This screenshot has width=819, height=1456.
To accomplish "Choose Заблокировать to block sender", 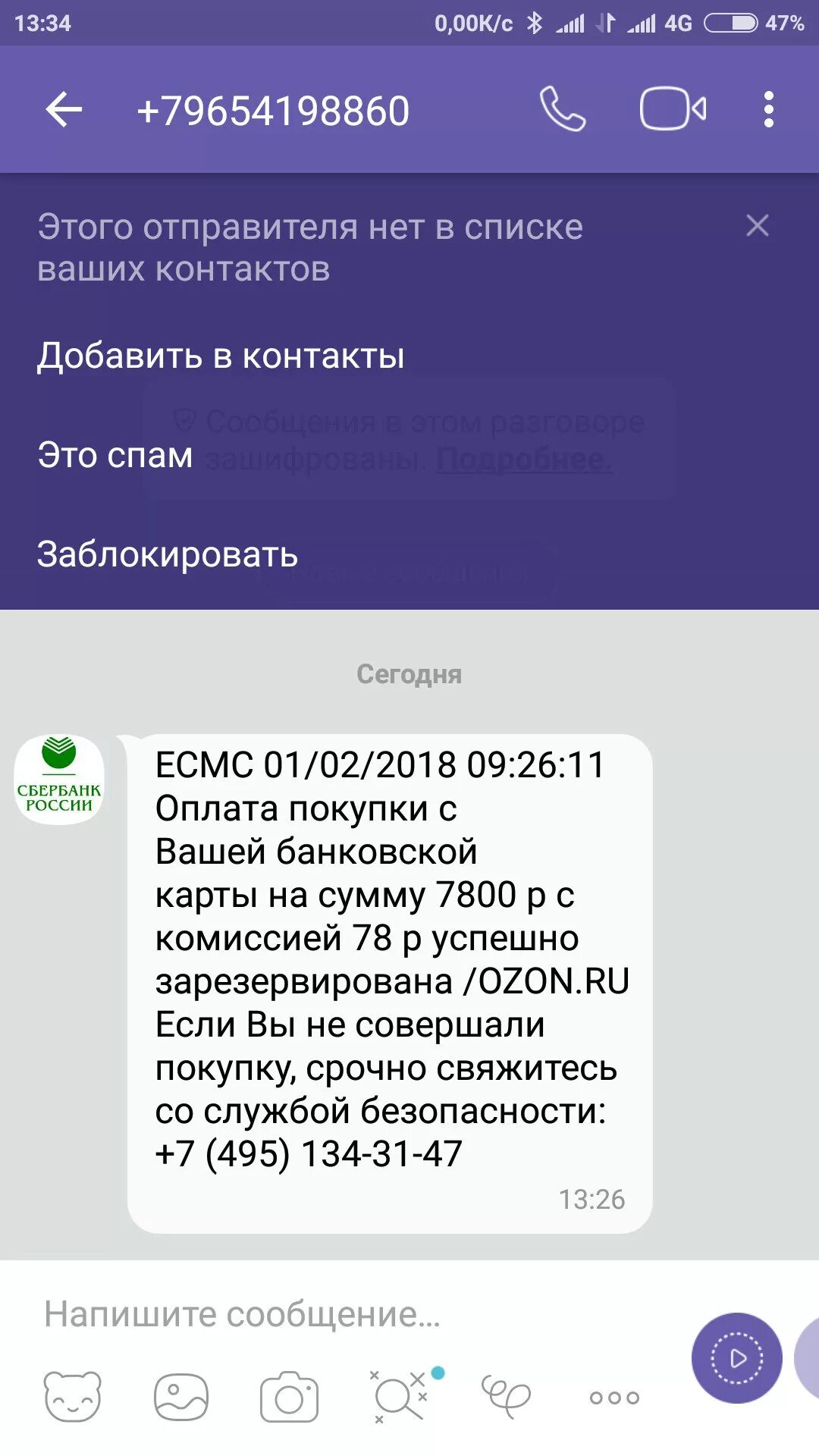I will coord(168,554).
